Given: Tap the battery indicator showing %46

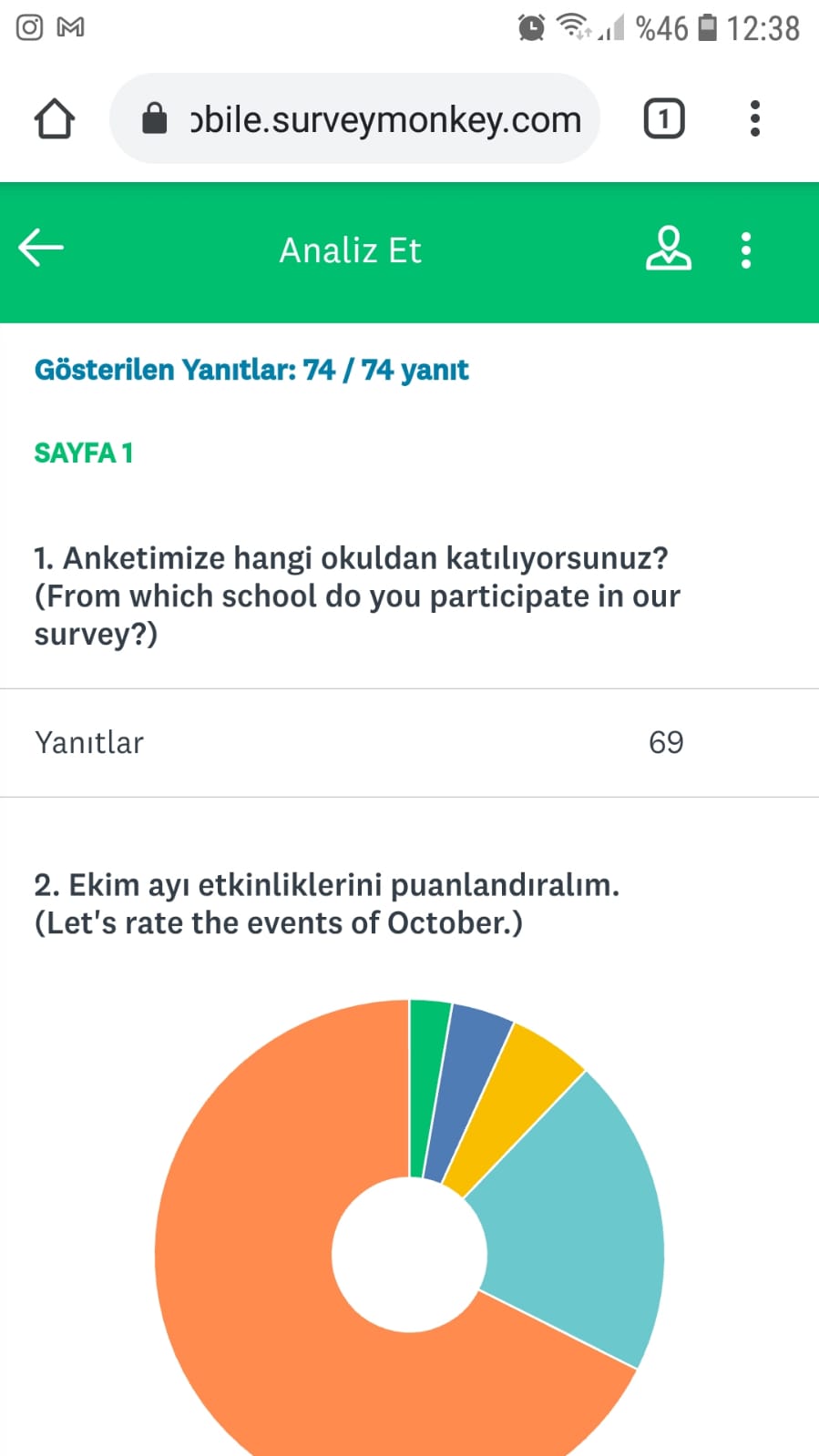Looking at the screenshot, I should coord(706,27).
